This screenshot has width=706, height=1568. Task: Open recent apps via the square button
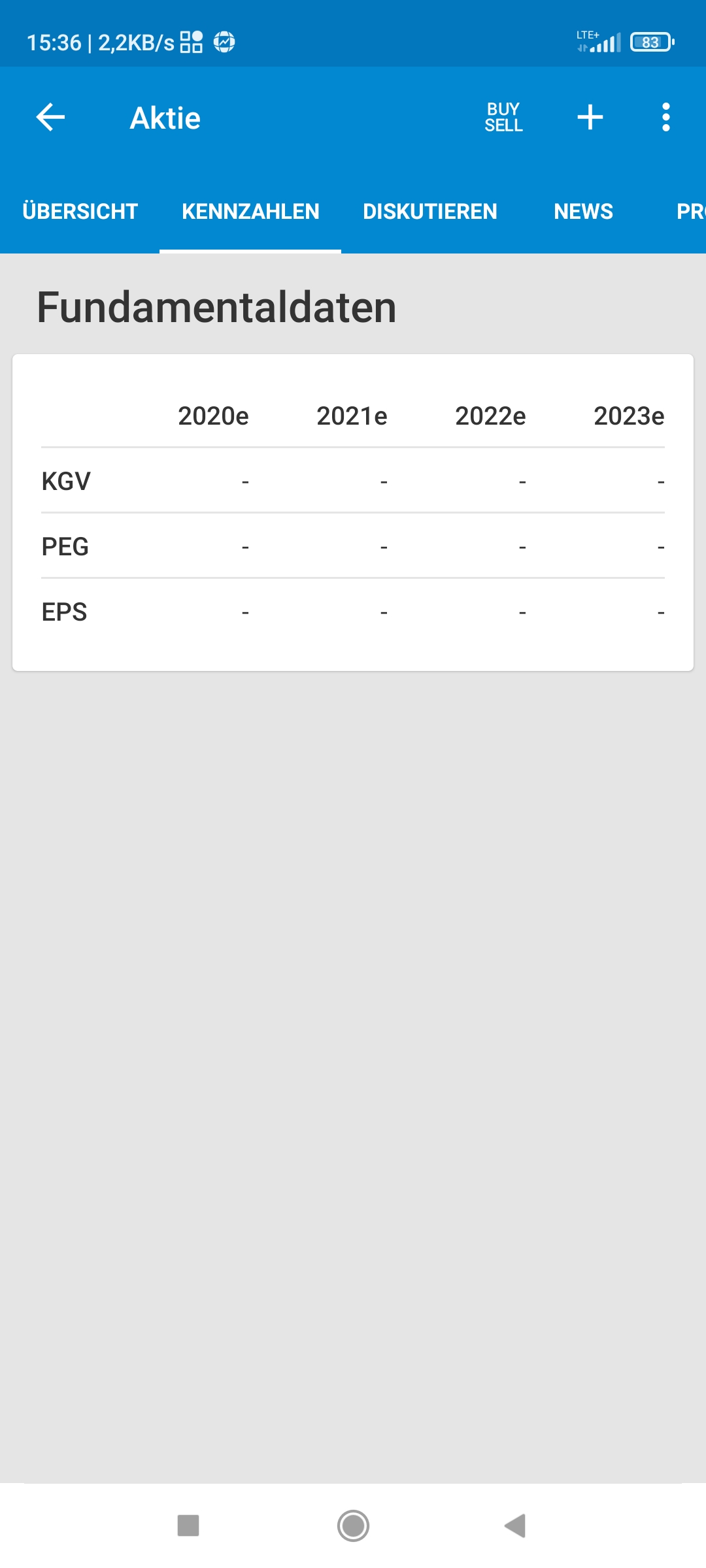click(188, 1526)
